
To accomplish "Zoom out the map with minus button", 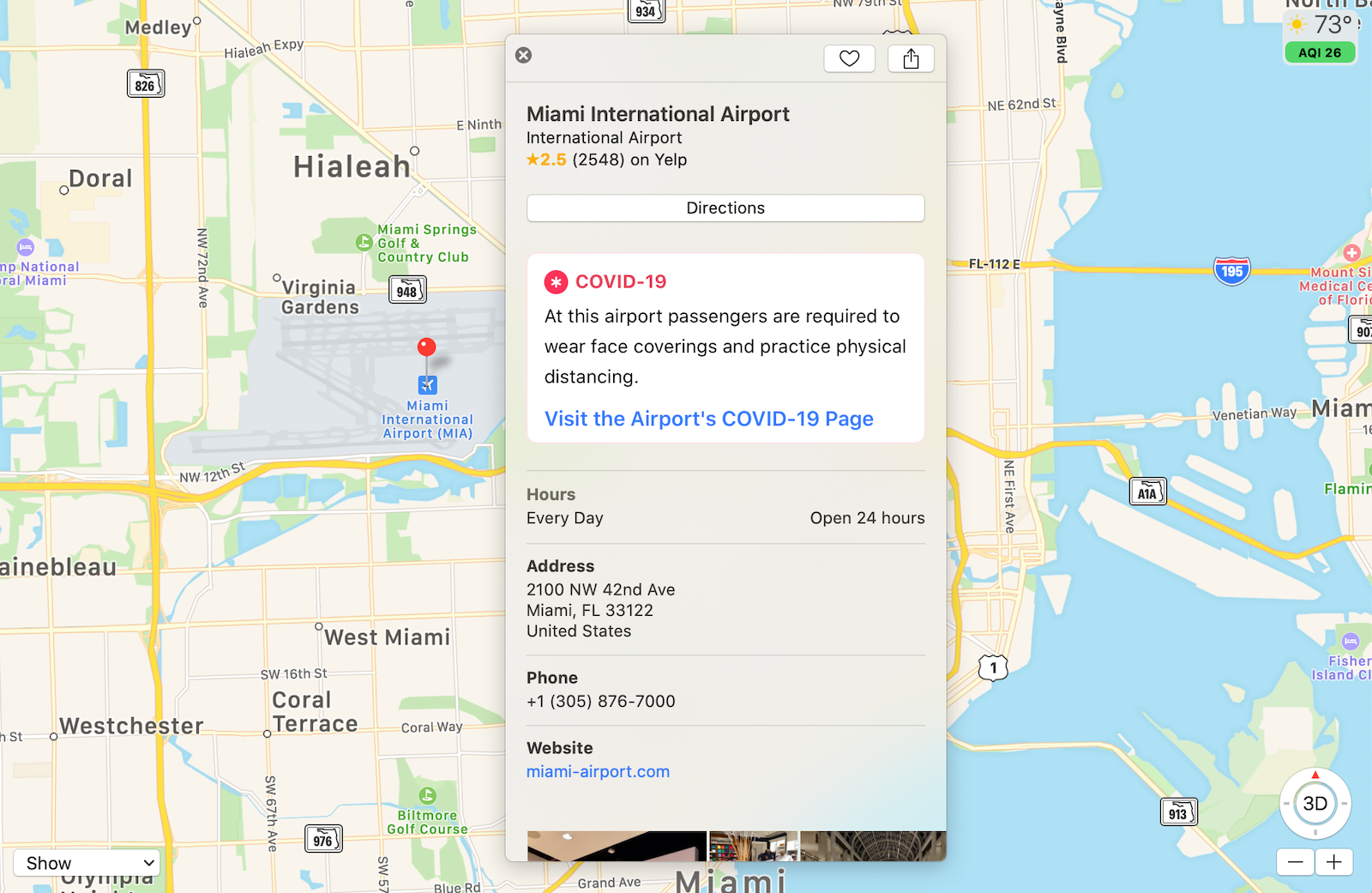I will [1295, 862].
